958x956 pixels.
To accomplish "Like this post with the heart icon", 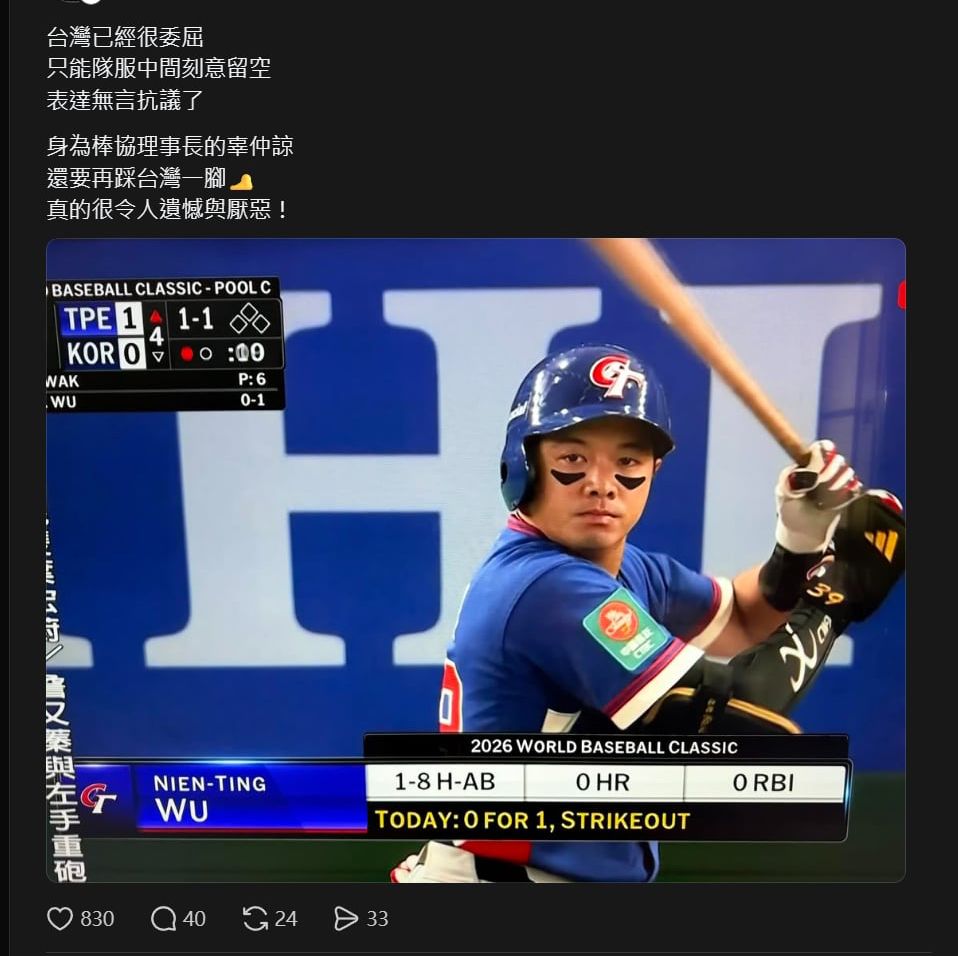I will [x=61, y=918].
